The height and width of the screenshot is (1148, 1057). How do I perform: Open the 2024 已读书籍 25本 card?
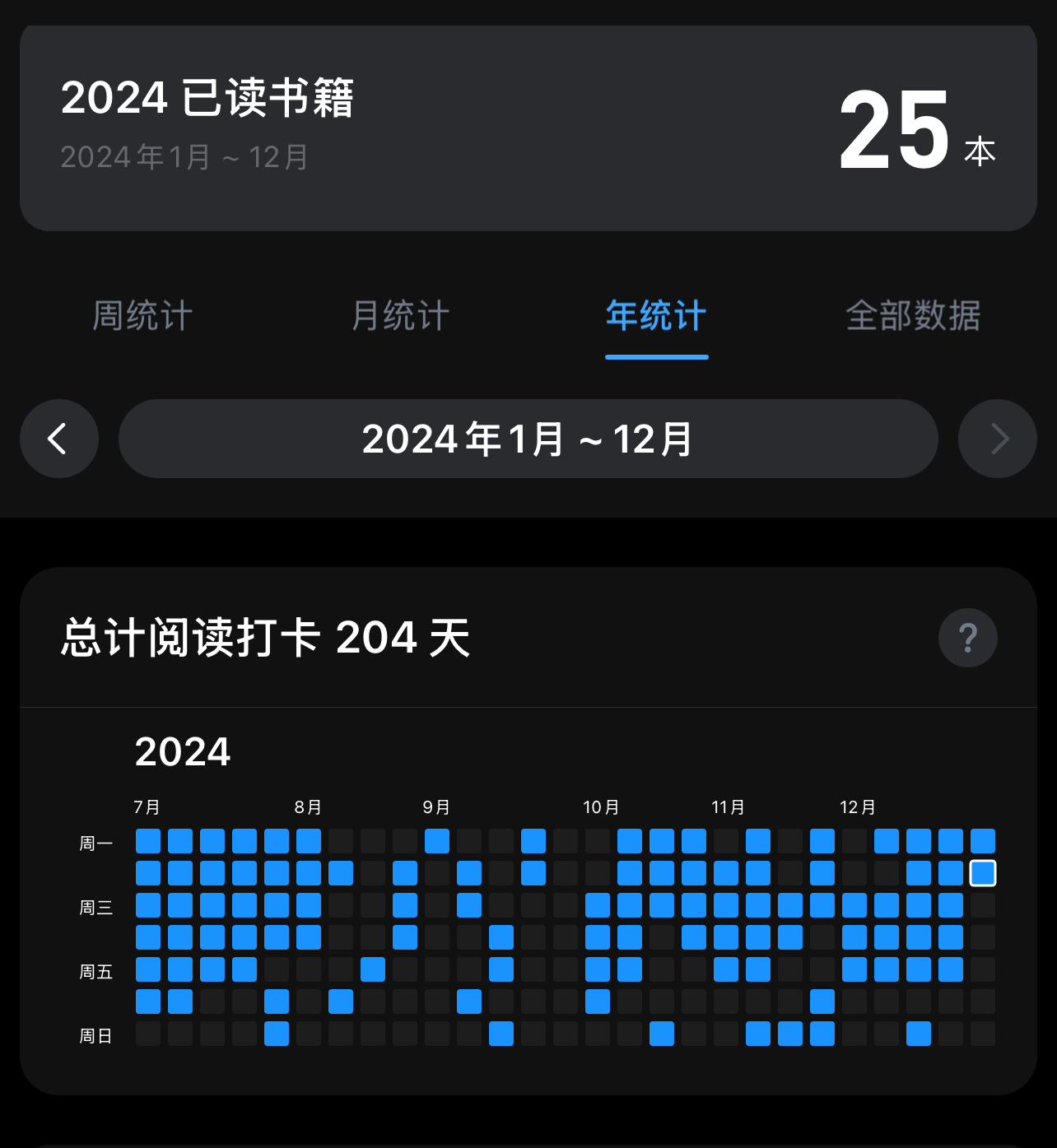pos(528,128)
